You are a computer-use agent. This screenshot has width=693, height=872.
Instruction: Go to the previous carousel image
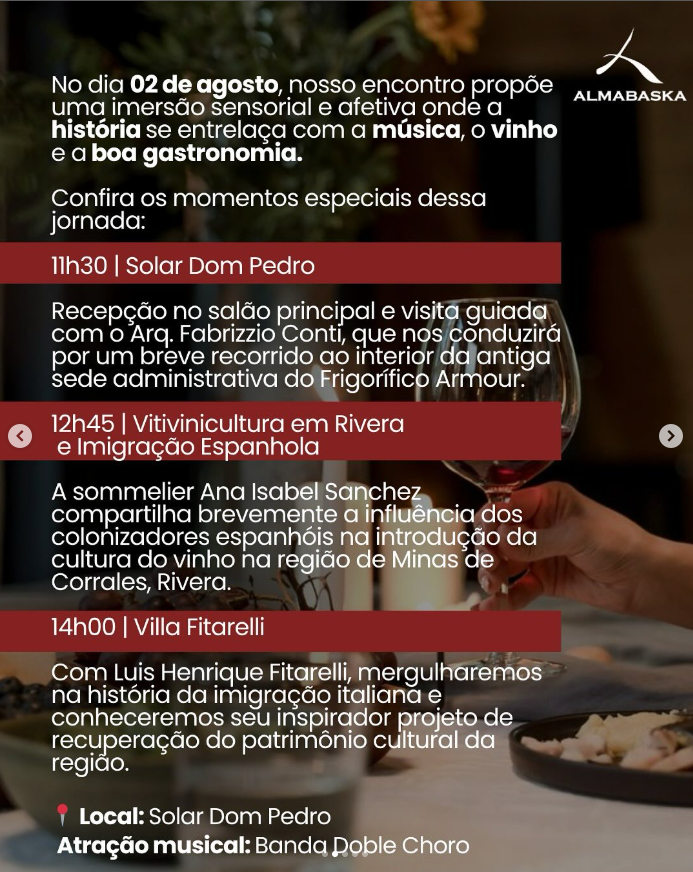(x=20, y=436)
